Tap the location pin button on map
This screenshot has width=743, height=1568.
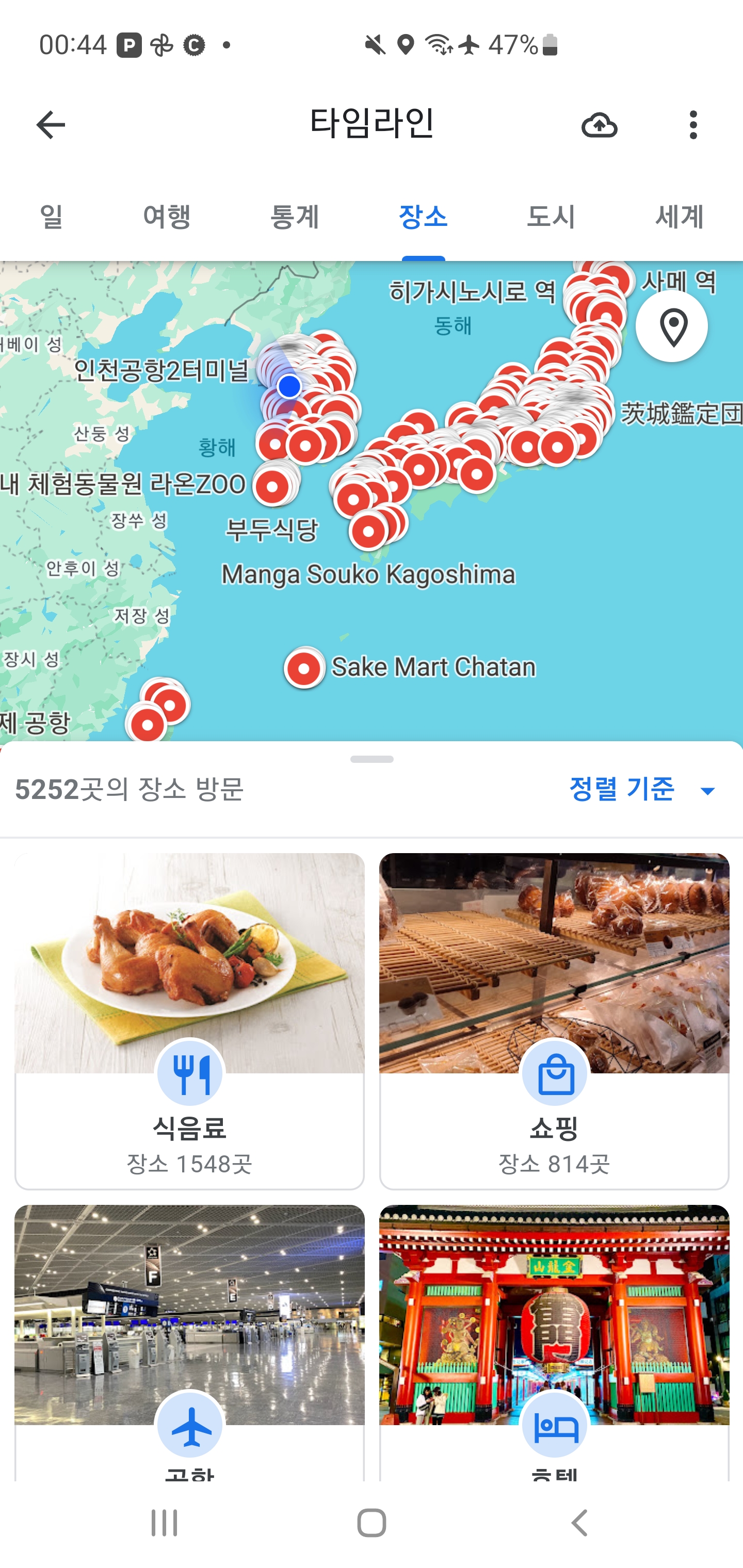(672, 327)
